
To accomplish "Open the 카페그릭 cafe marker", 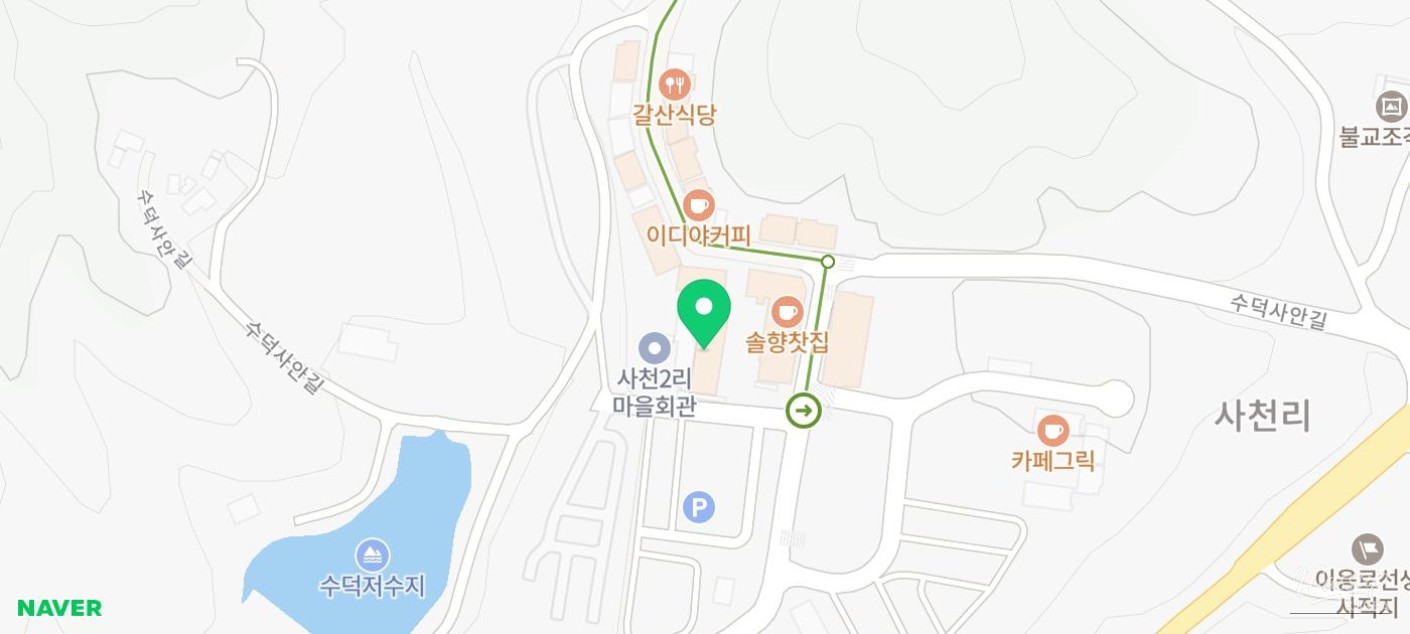I will click(1052, 430).
